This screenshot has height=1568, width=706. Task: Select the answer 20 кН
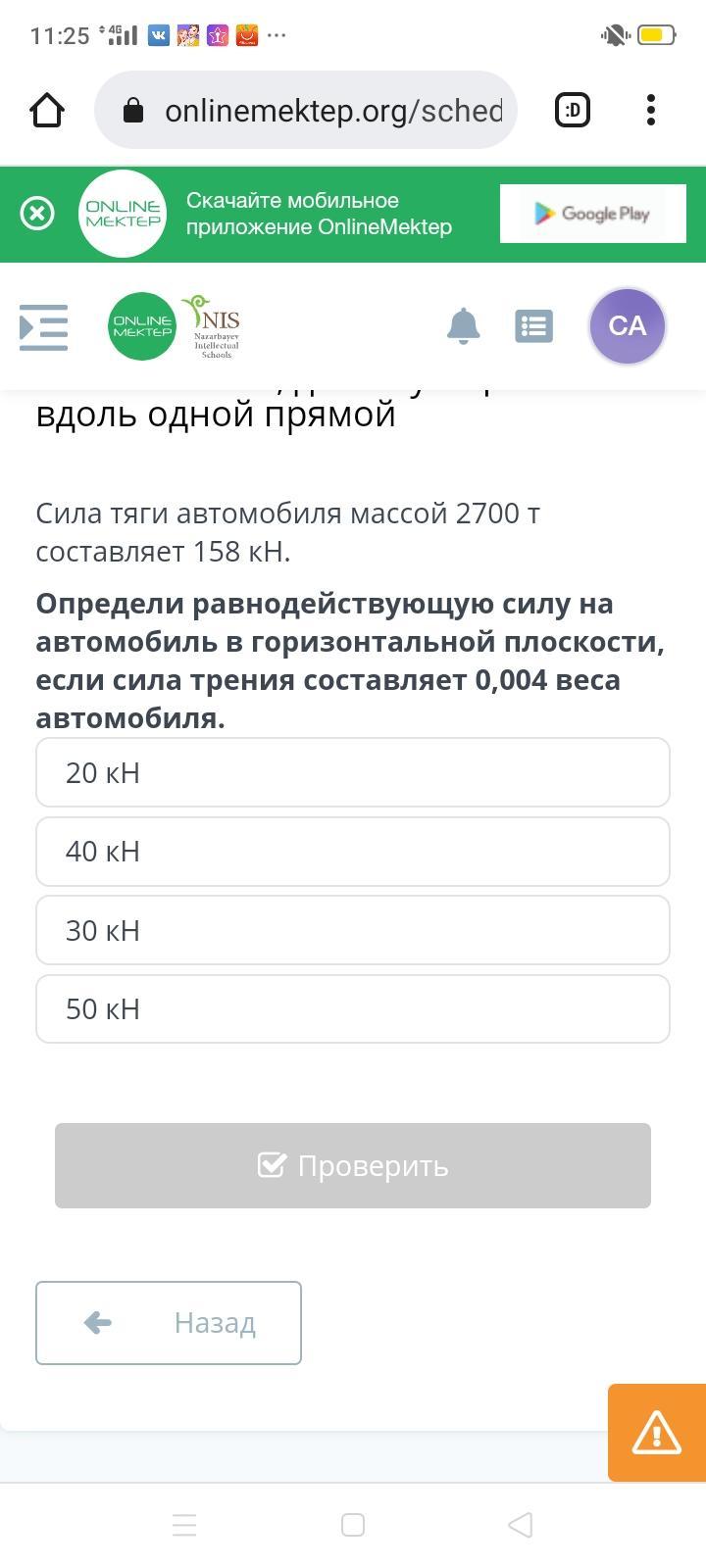coord(353,772)
